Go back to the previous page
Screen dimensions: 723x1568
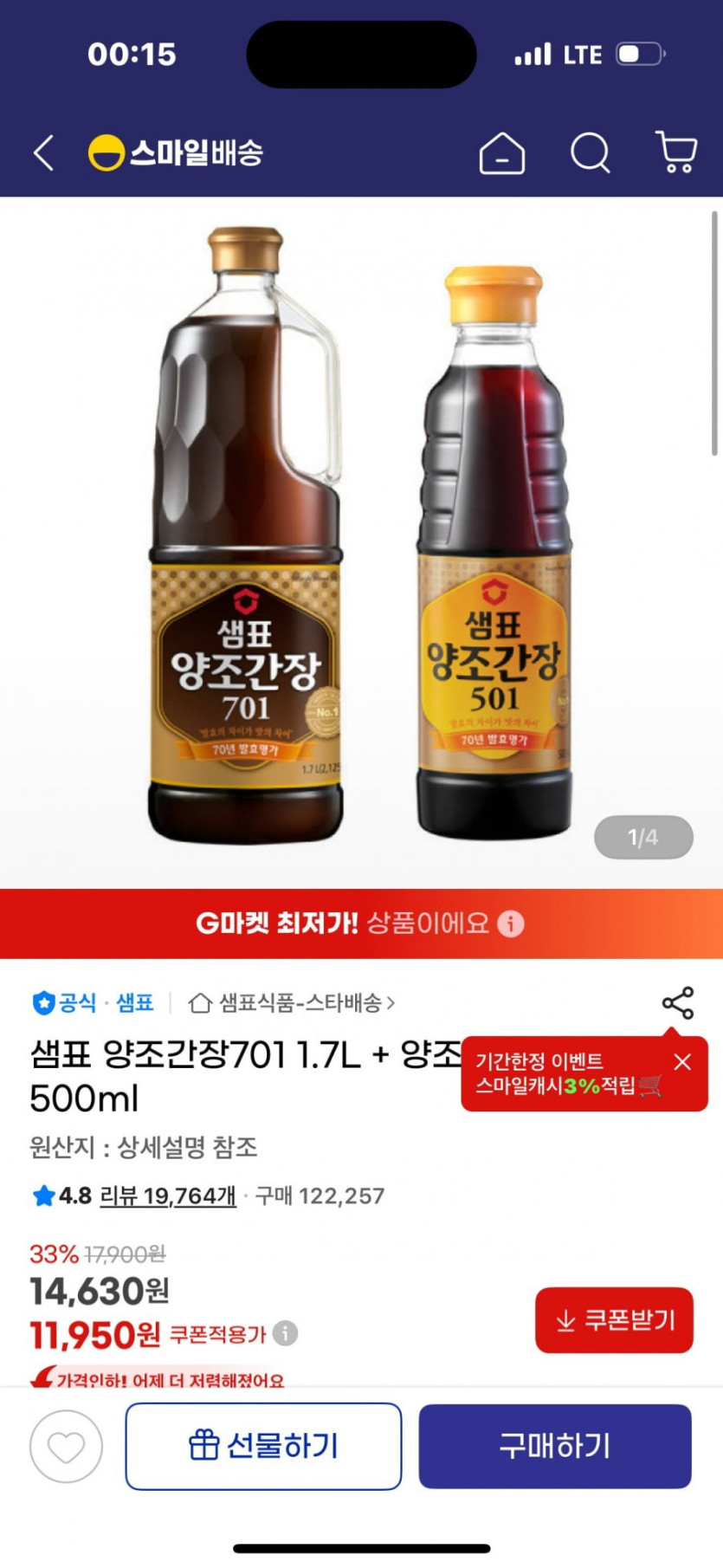point(43,153)
